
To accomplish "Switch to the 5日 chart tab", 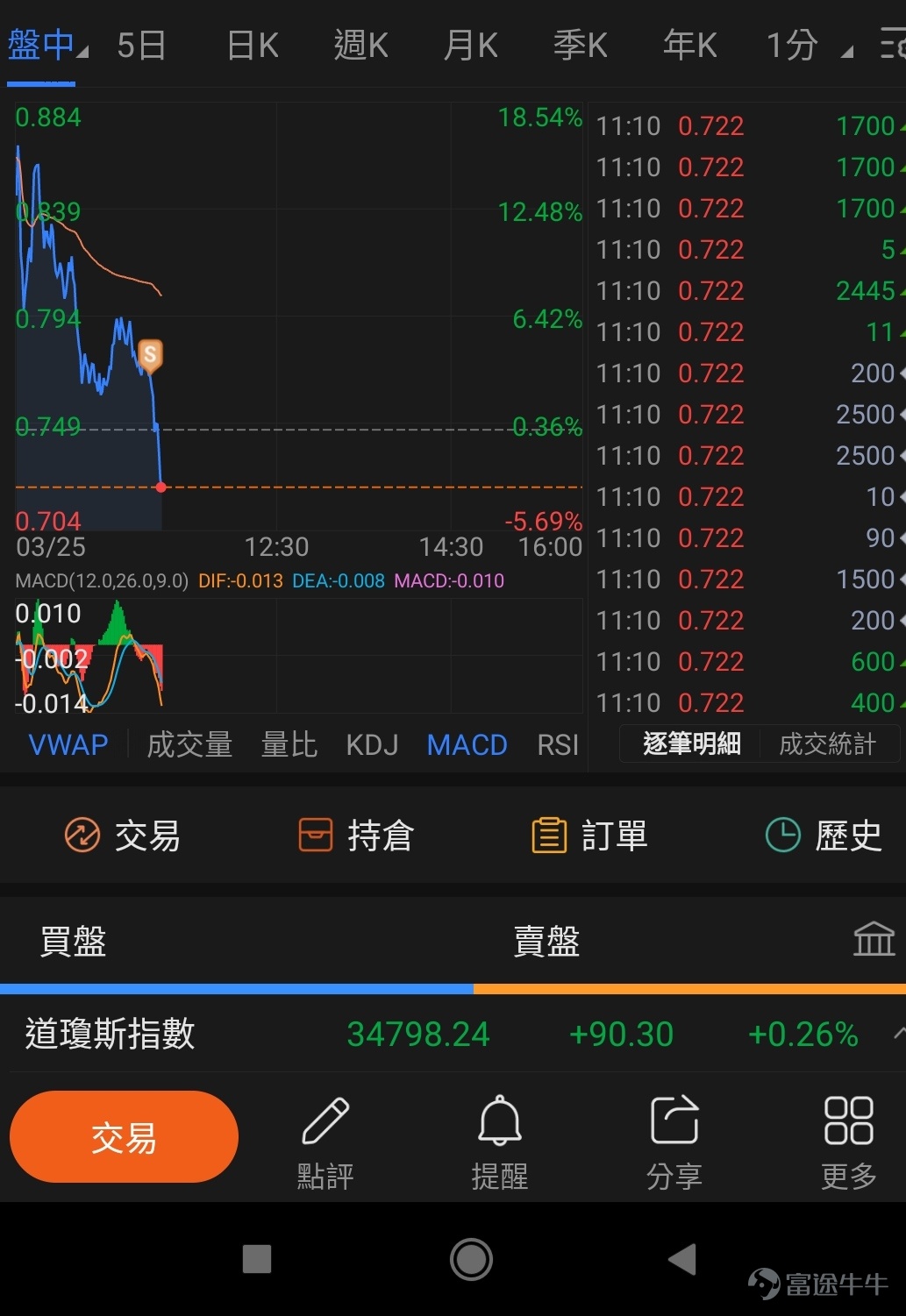I will pyautogui.click(x=141, y=45).
